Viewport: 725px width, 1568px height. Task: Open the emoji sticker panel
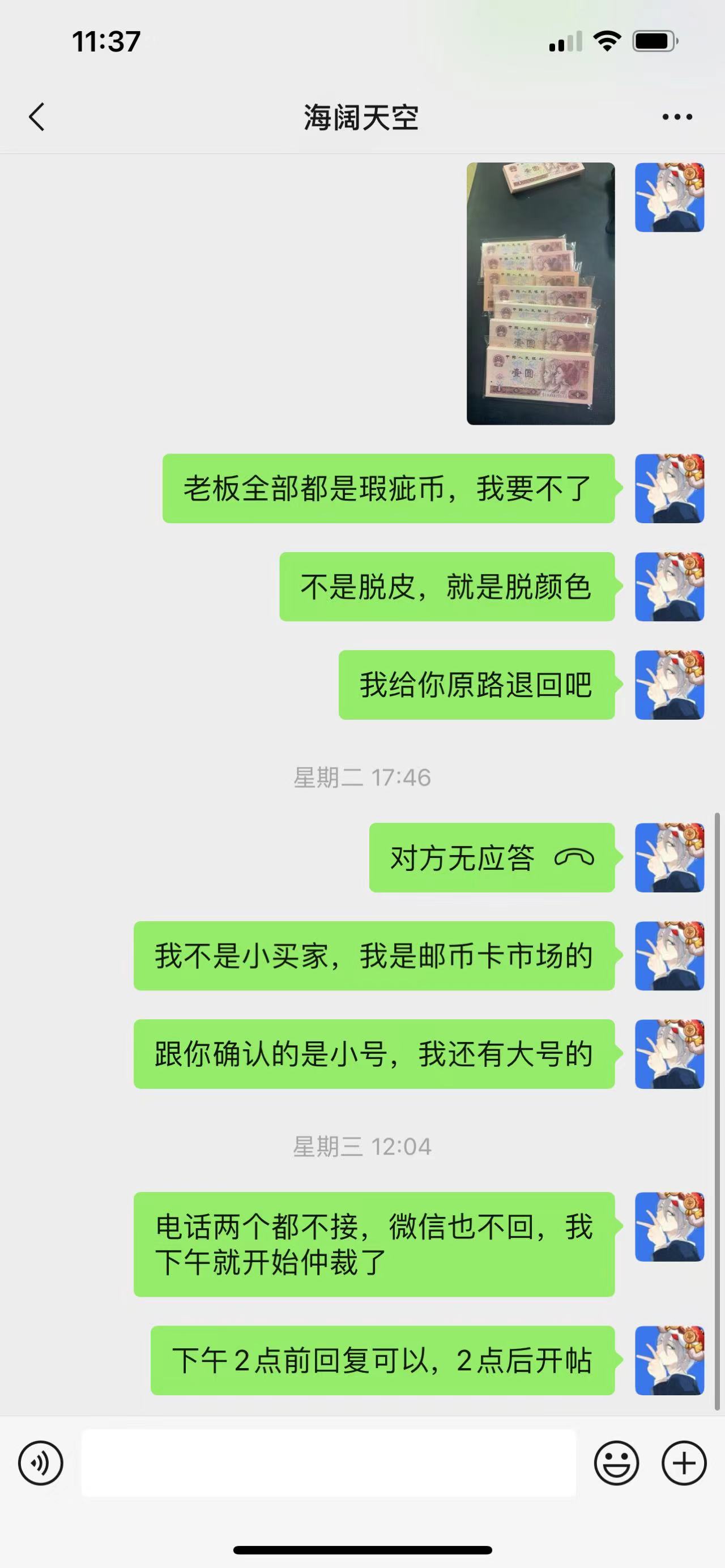616,1463
